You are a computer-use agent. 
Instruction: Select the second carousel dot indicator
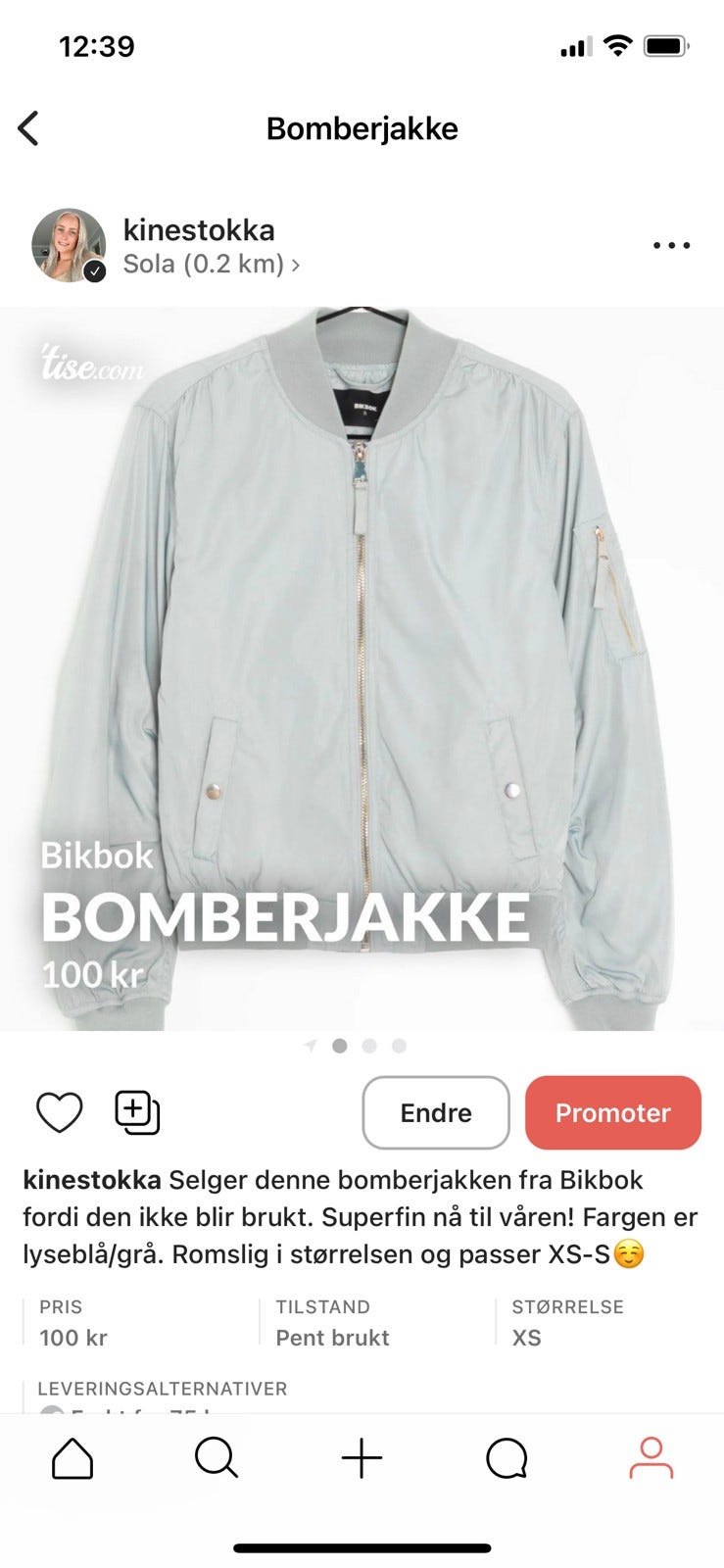pyautogui.click(x=368, y=1046)
